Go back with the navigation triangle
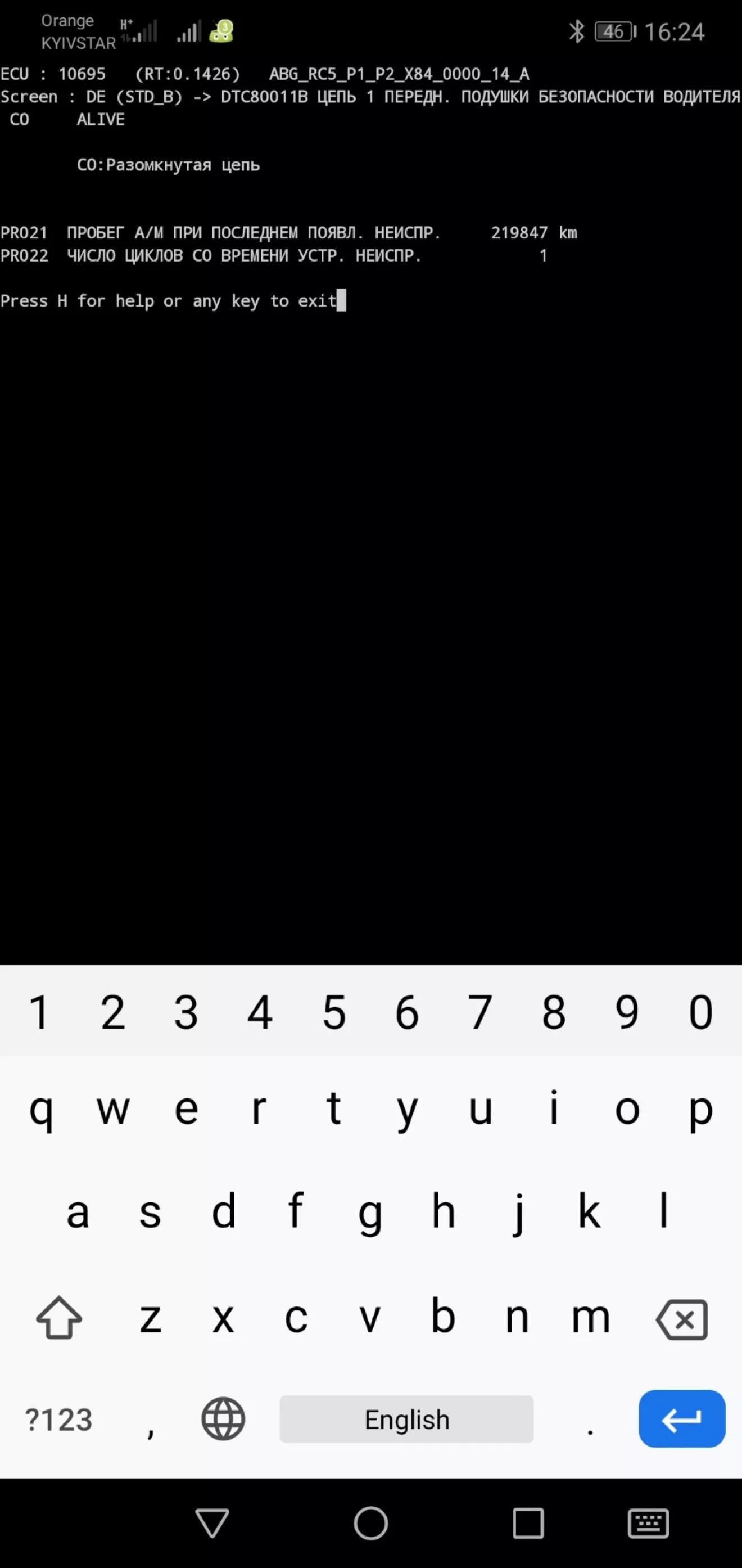 [212, 1522]
